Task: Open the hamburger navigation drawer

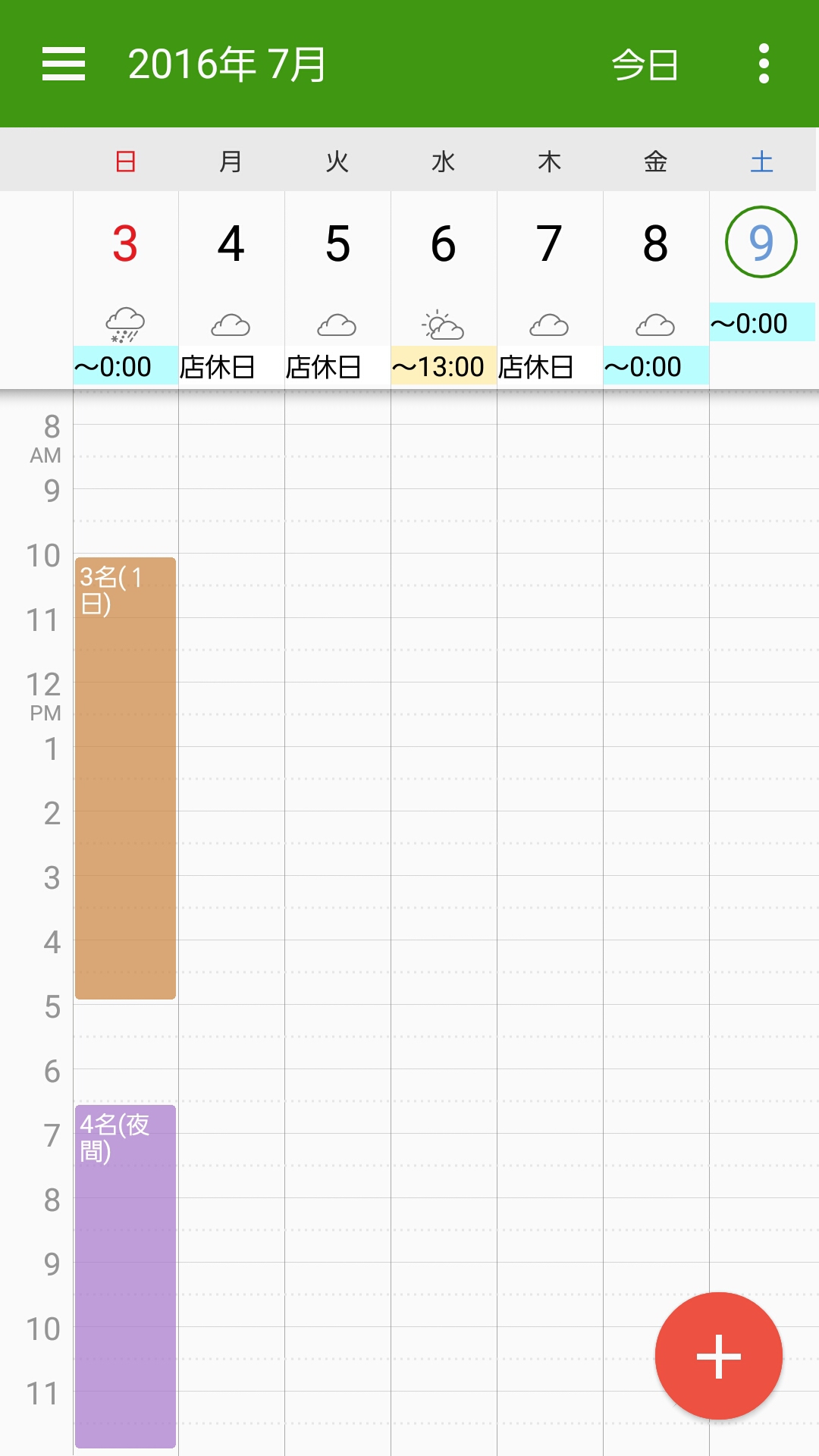Action: 64,64
